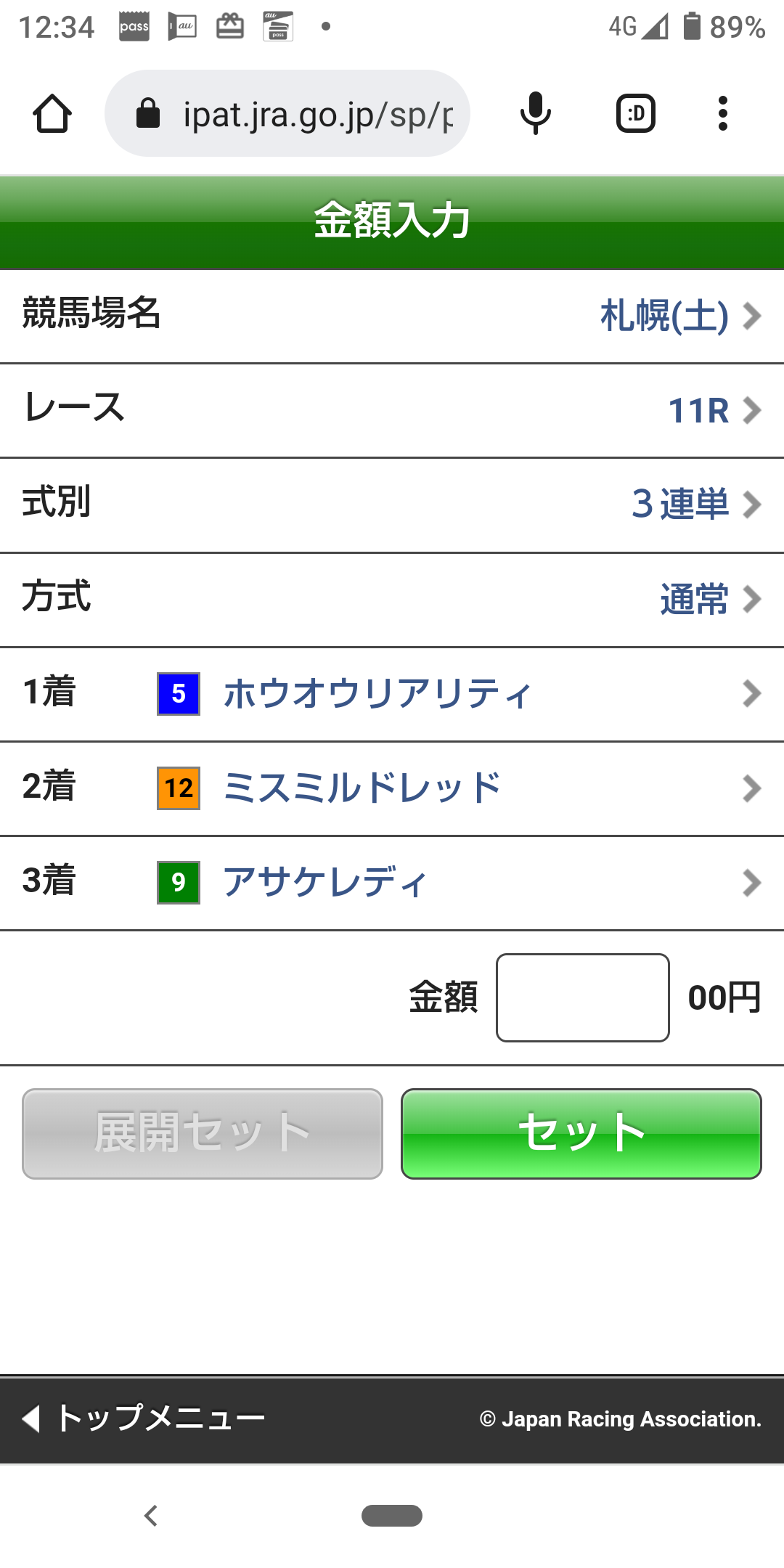The width and height of the screenshot is (784, 1568).
Task: Open the Chrome three-dot menu
Action: tap(723, 113)
